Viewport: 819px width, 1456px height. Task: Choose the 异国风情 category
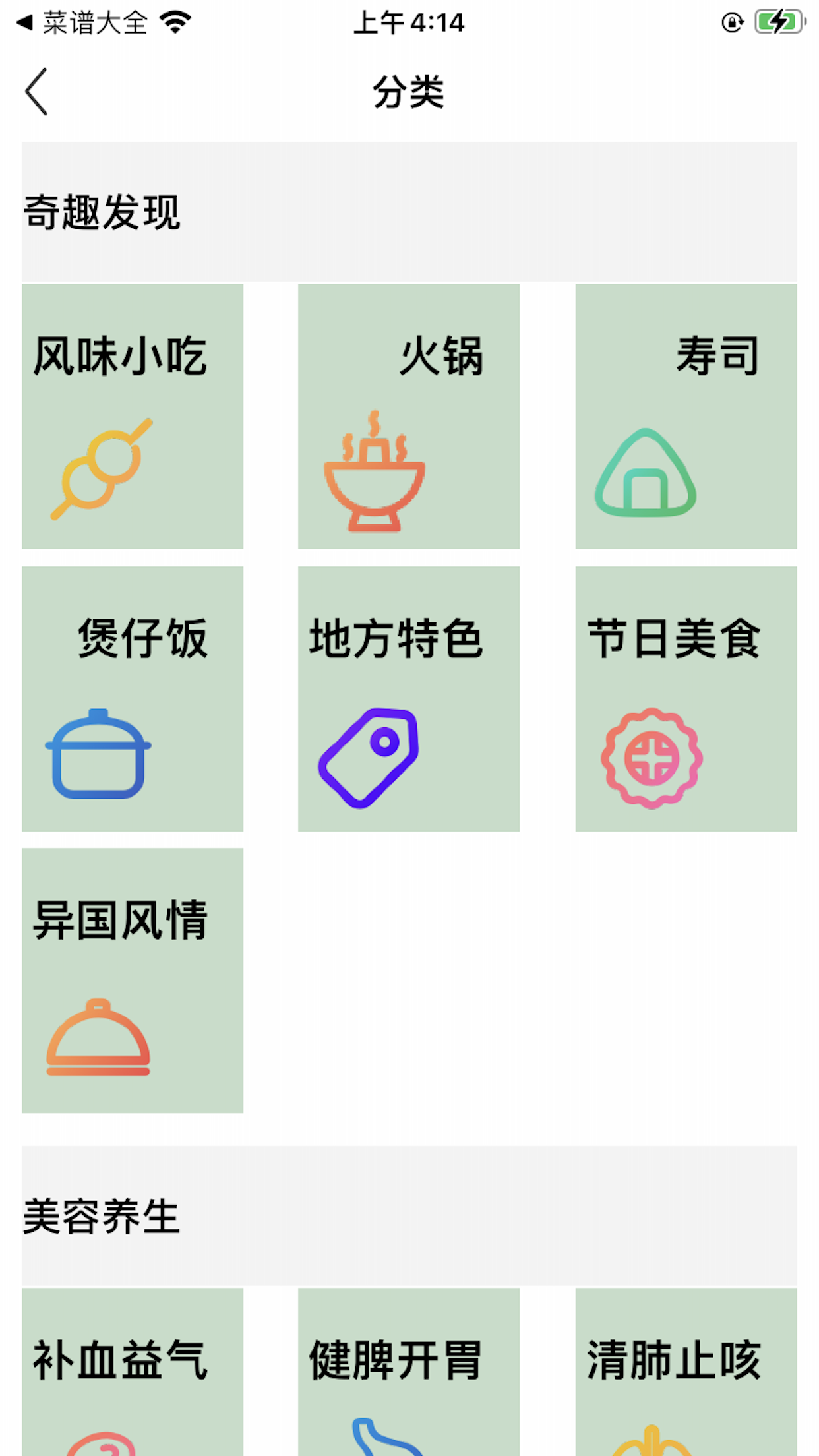(x=132, y=980)
